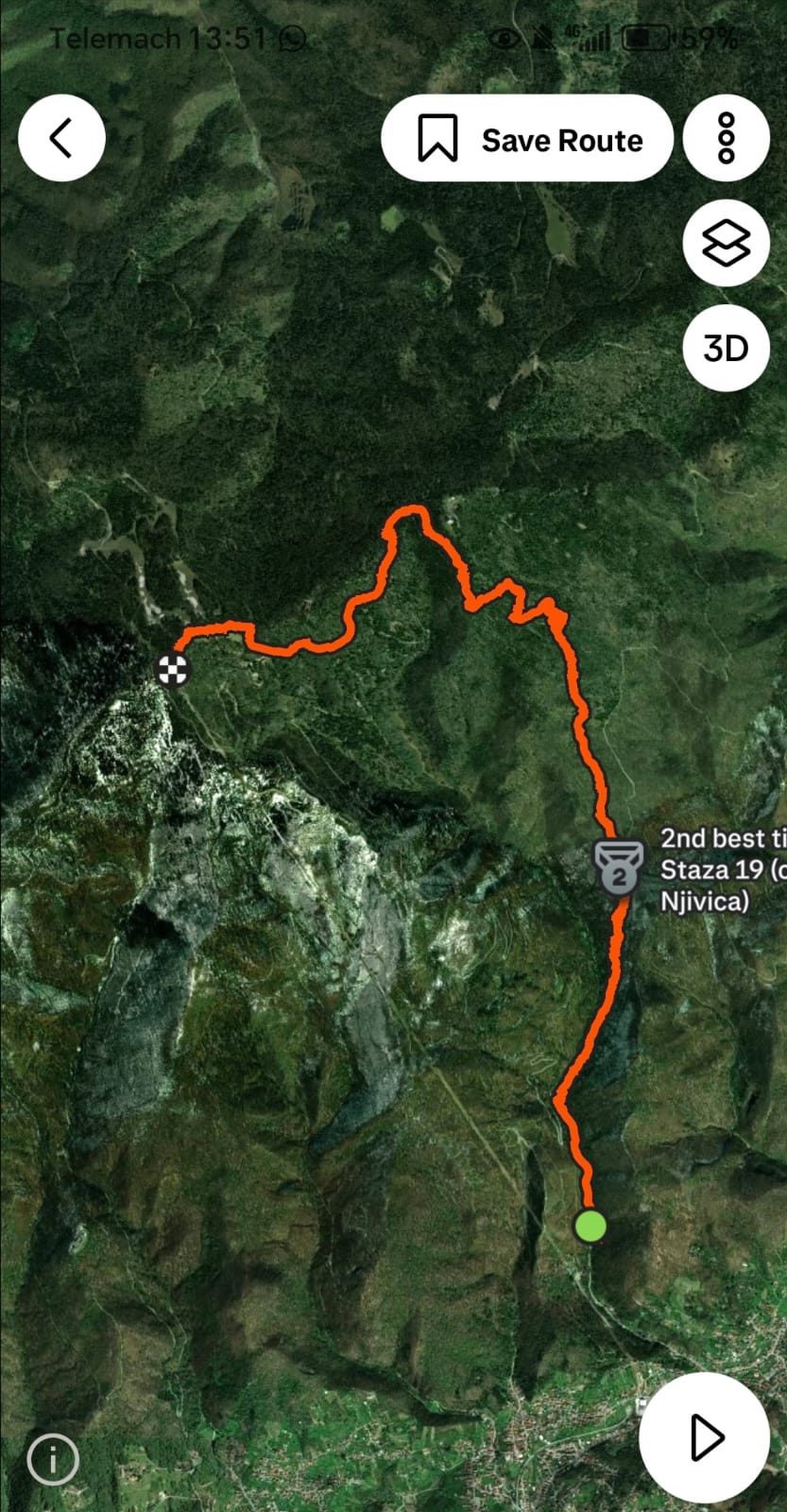
Task: Open the map info icon
Action: click(x=53, y=1460)
